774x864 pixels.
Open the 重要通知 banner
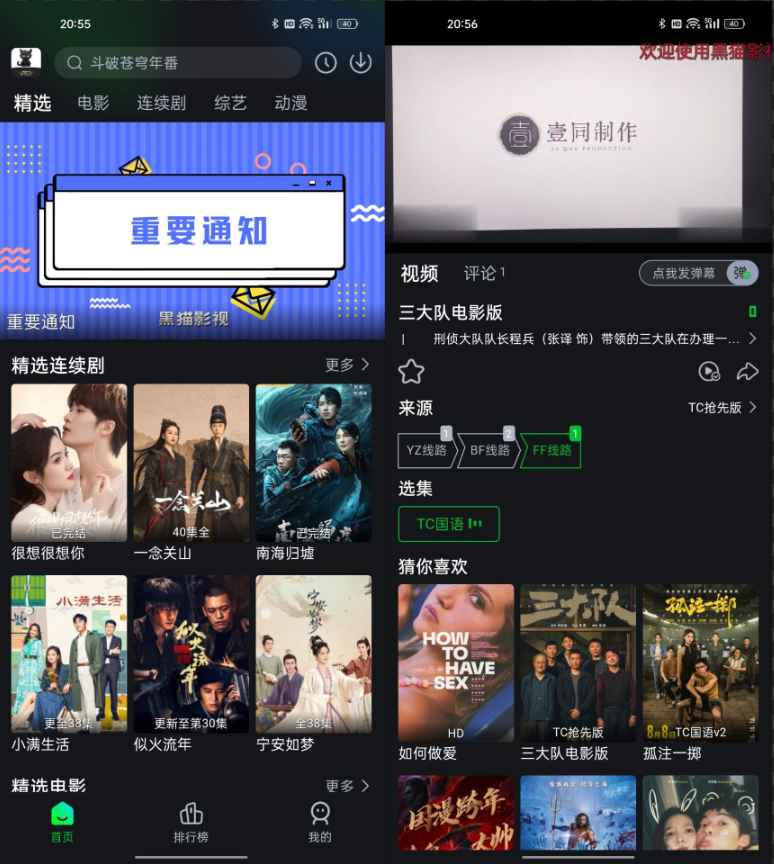point(192,230)
